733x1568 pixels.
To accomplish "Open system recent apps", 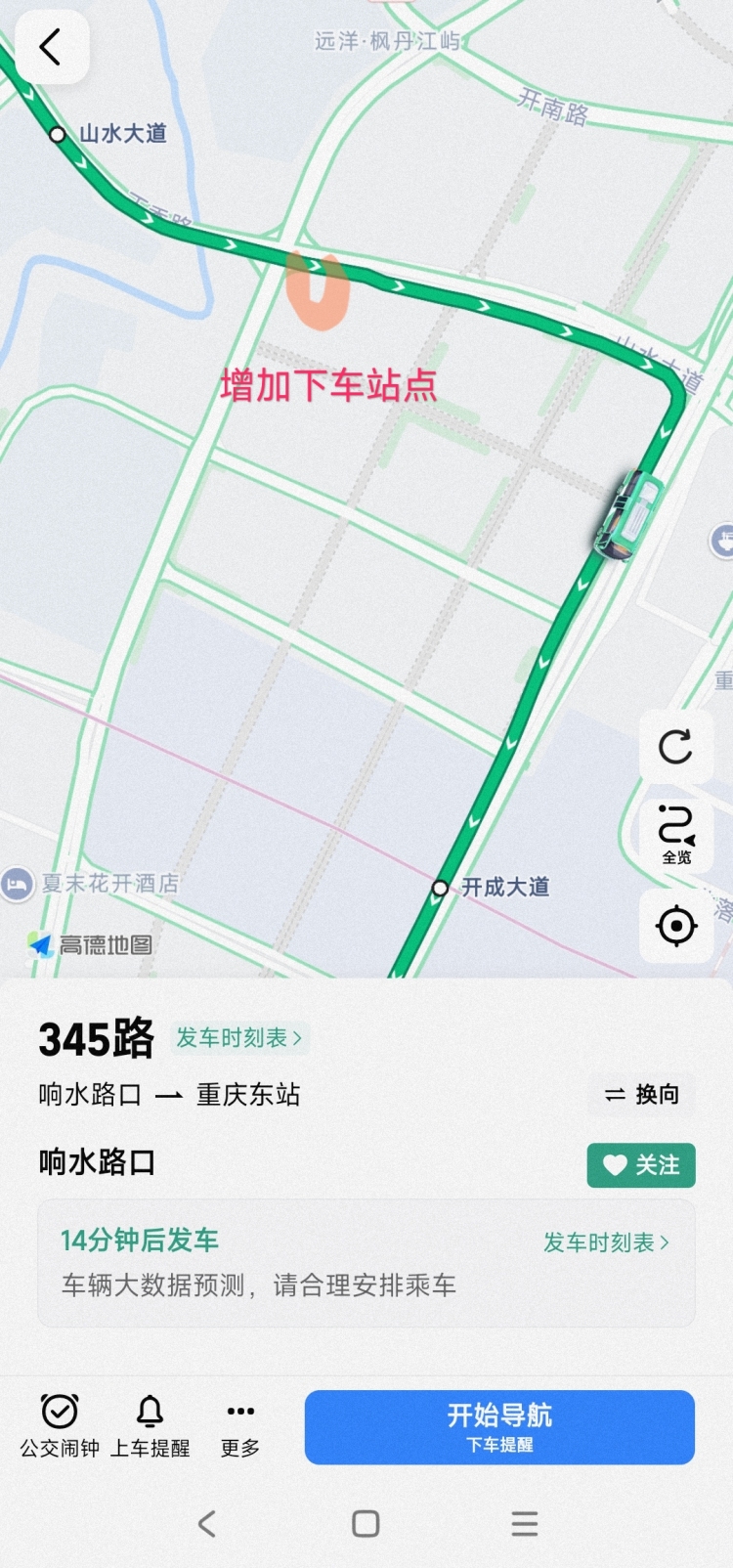I will (525, 1523).
